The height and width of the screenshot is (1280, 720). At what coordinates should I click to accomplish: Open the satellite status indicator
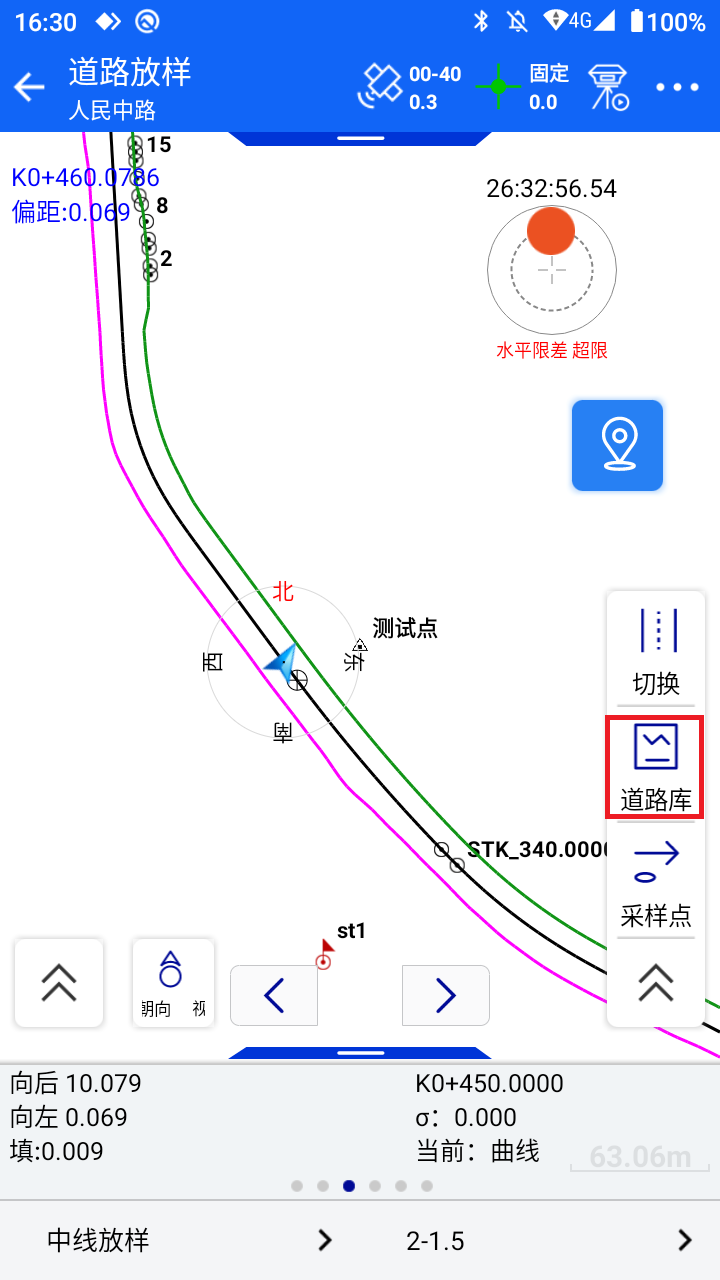(410, 88)
